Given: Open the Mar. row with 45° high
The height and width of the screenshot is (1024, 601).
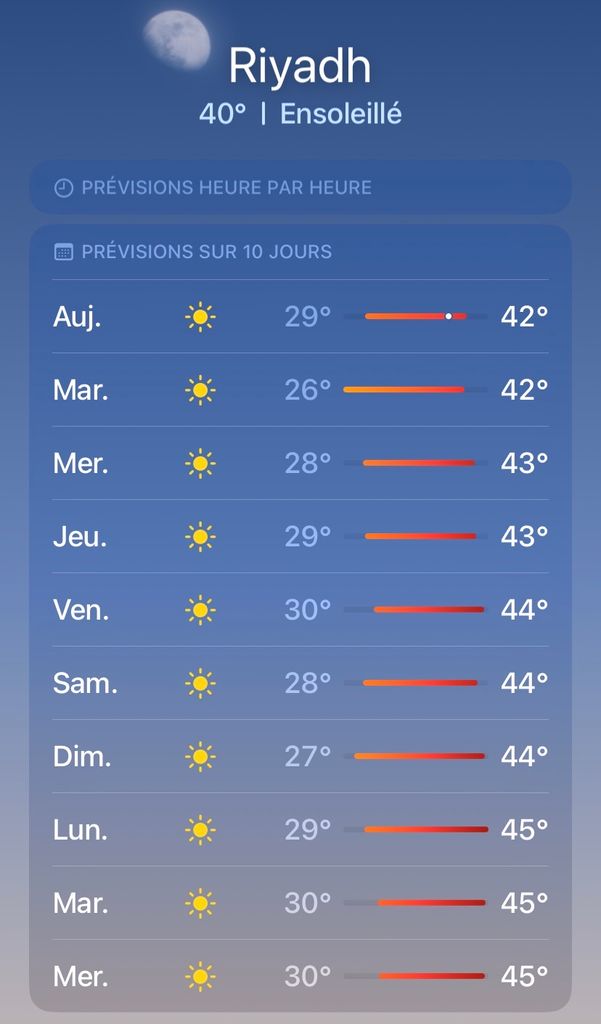Looking at the screenshot, I should pyautogui.click(x=300, y=903).
